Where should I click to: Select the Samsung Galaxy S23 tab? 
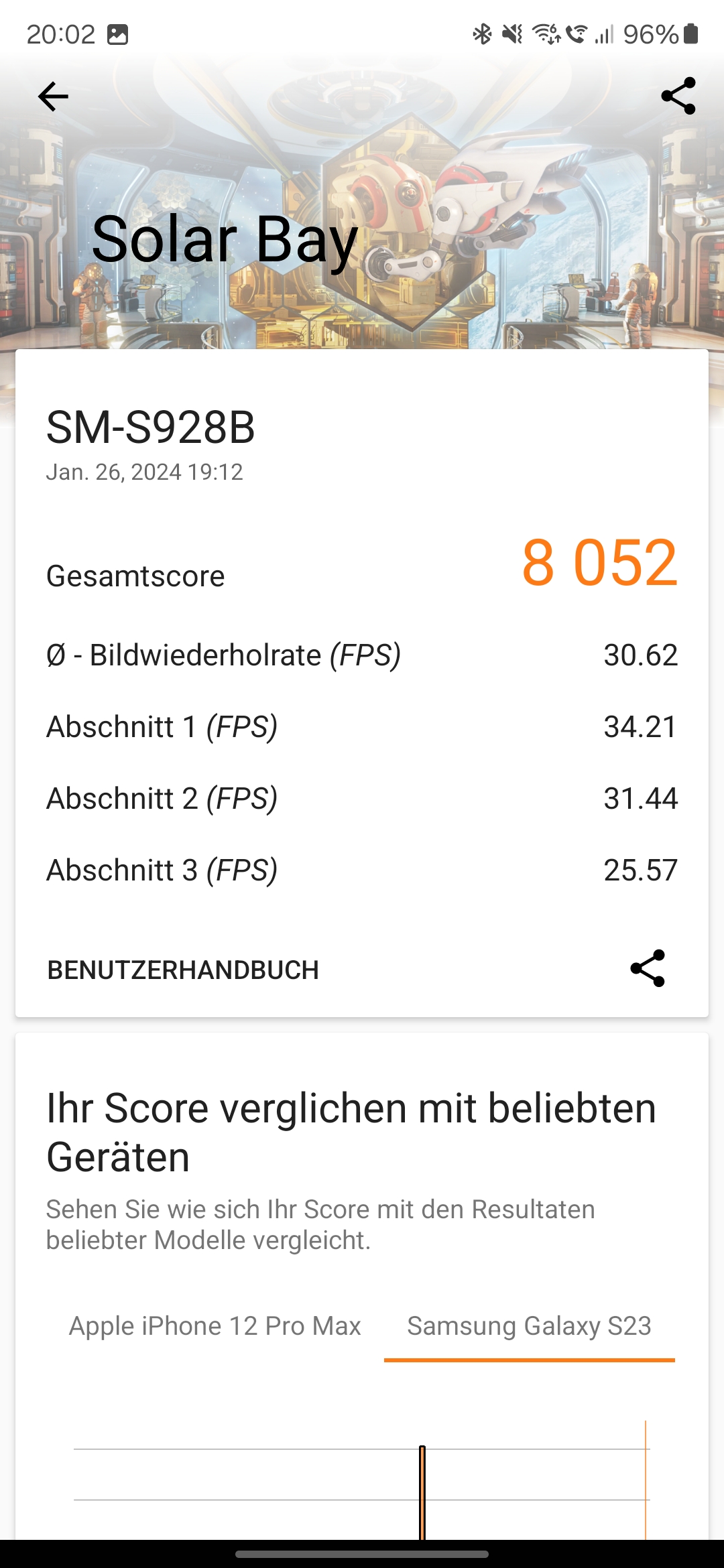530,1326
